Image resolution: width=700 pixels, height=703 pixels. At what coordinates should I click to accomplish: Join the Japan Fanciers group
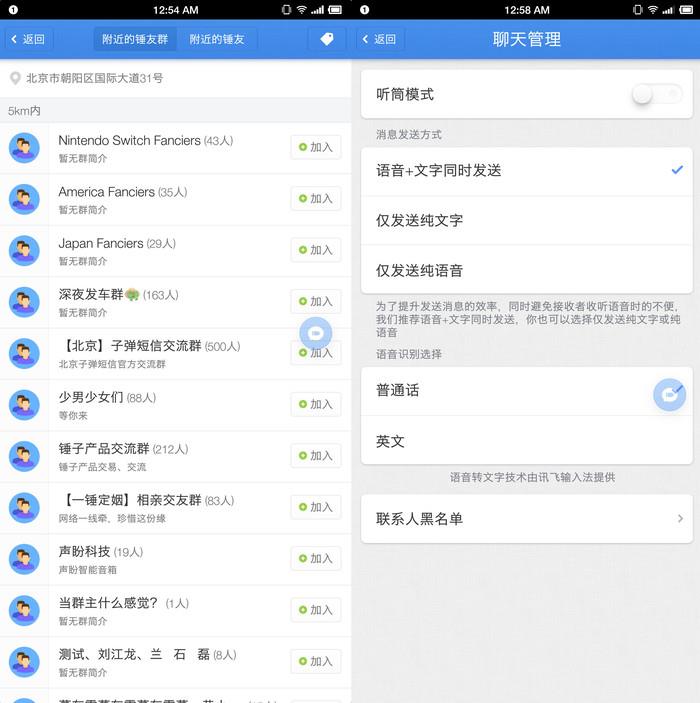[x=315, y=250]
